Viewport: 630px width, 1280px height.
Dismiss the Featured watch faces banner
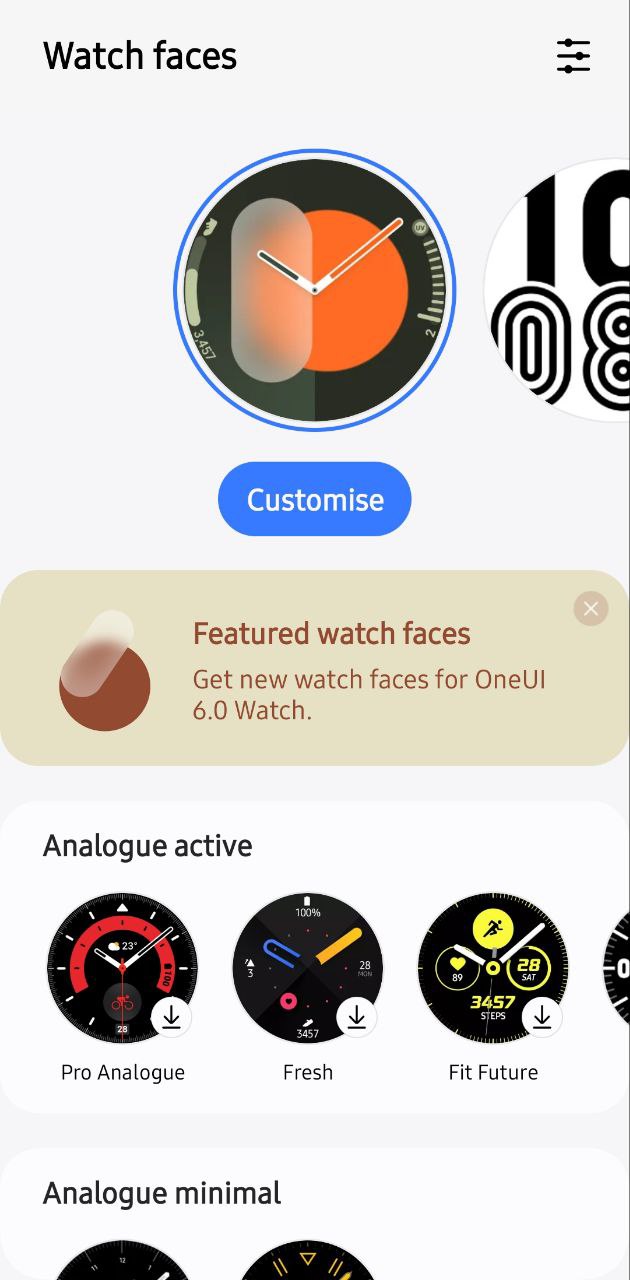click(591, 608)
